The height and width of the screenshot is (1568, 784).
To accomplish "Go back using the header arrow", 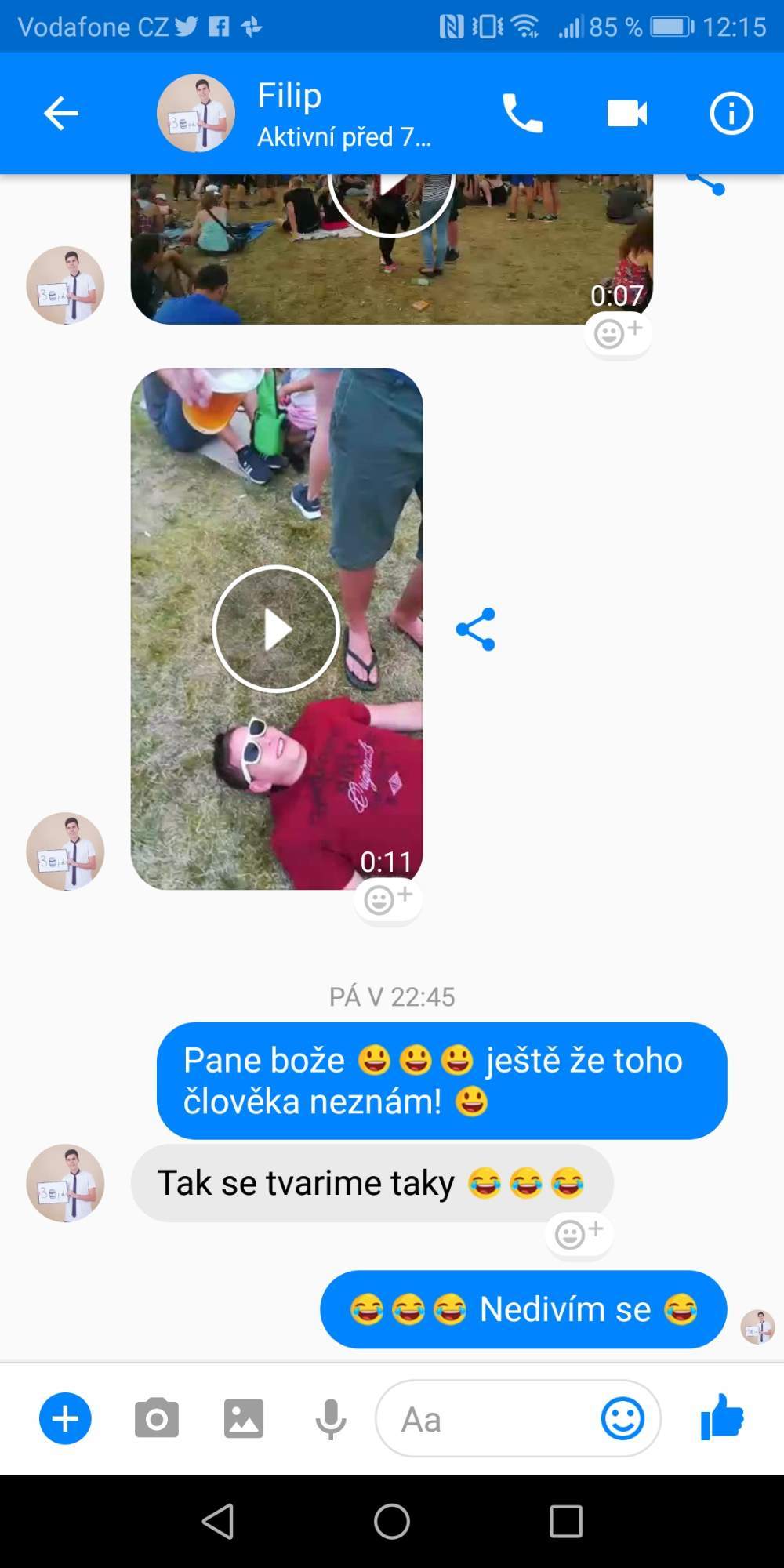I will [60, 114].
